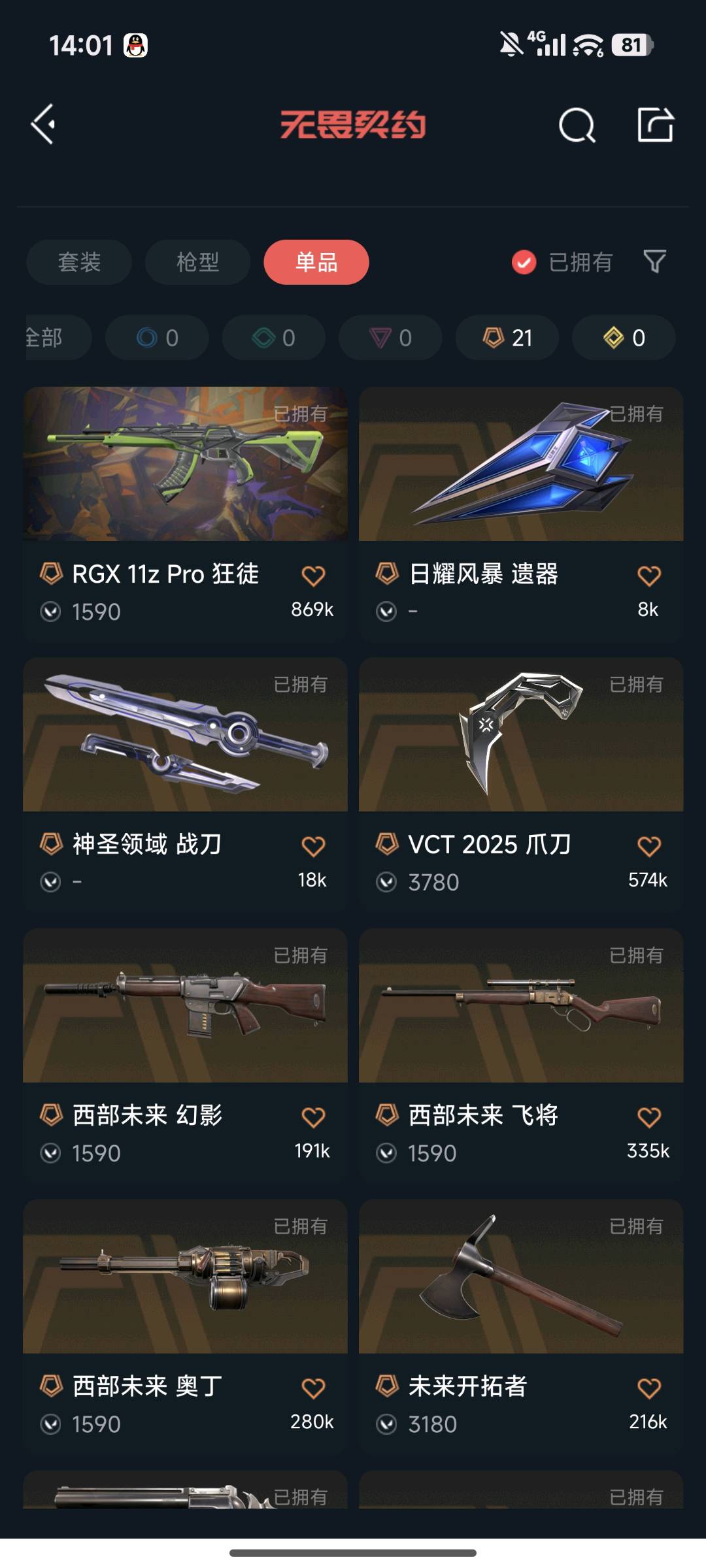Like the 西部未来 奥丁 skin
This screenshot has height=1568, width=706.
[313, 1388]
